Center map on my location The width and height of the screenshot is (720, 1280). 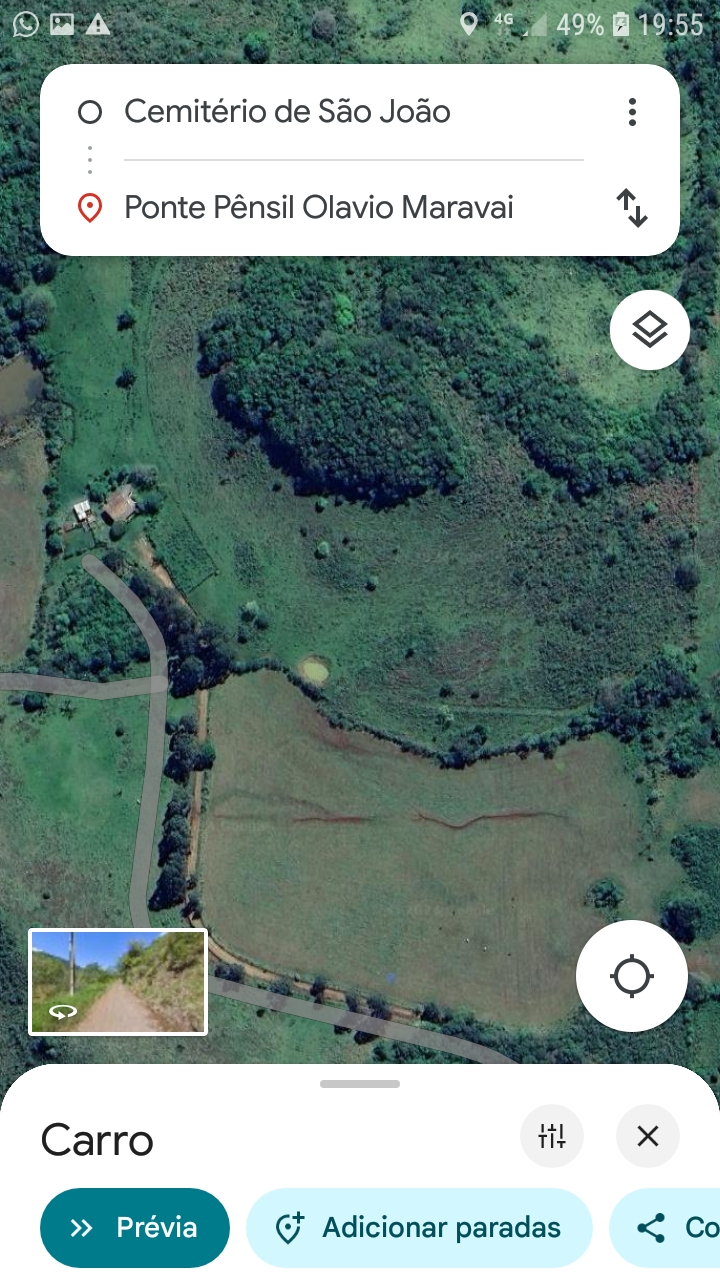(x=632, y=976)
